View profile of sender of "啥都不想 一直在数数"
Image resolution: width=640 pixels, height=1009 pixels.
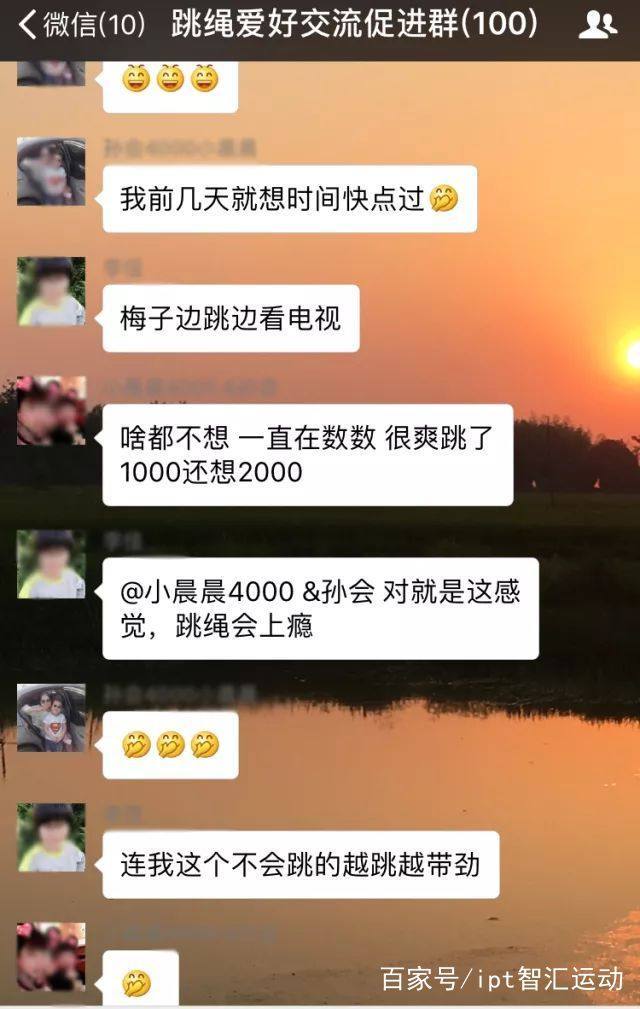(x=51, y=410)
